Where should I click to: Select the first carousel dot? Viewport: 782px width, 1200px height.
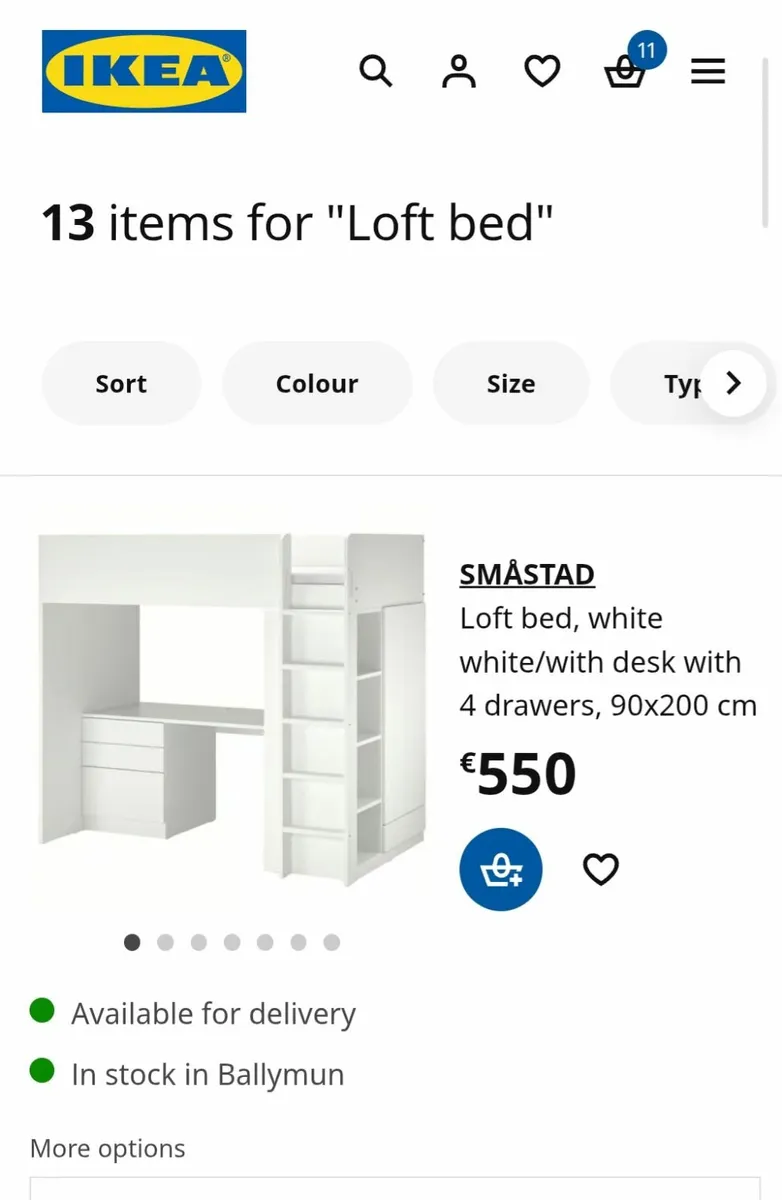[132, 942]
